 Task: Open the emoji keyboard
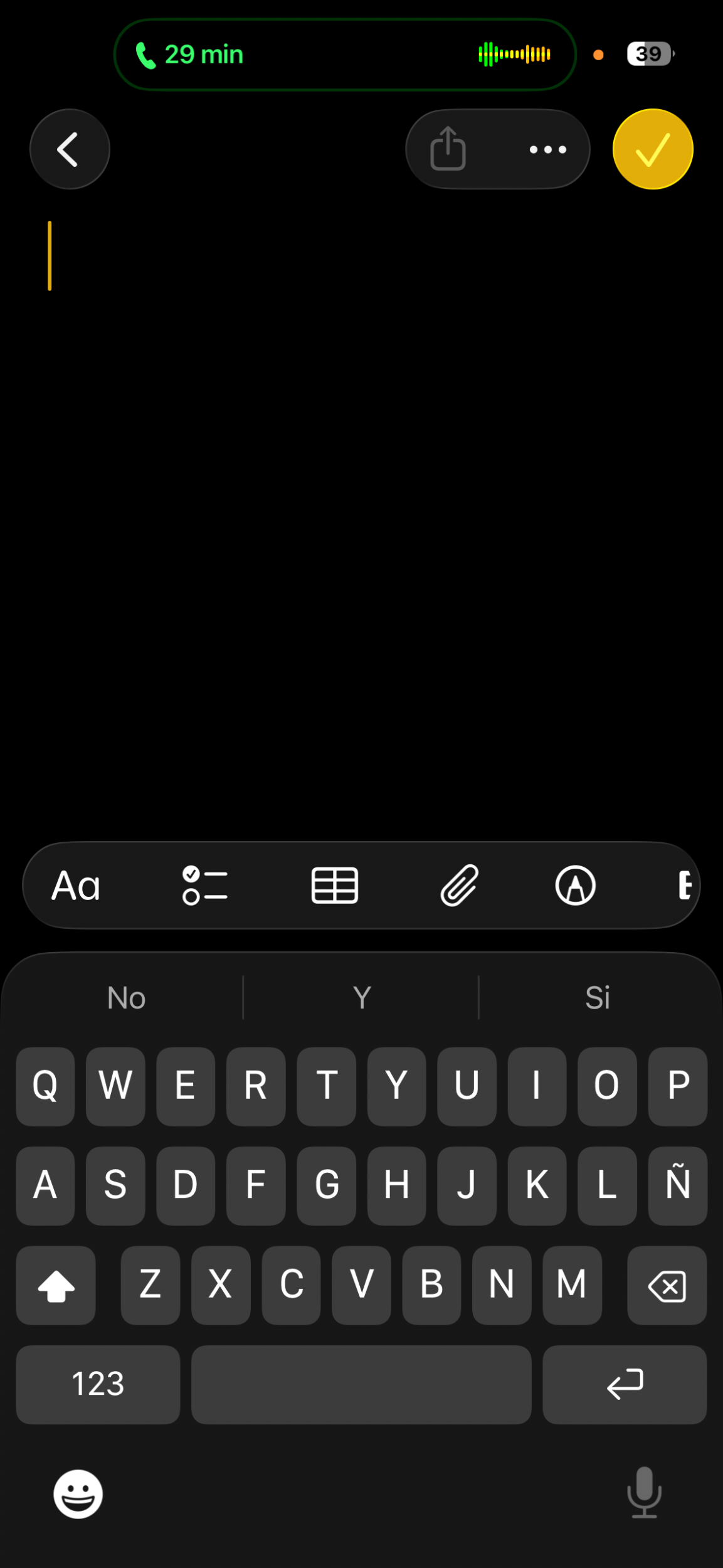point(78,1493)
